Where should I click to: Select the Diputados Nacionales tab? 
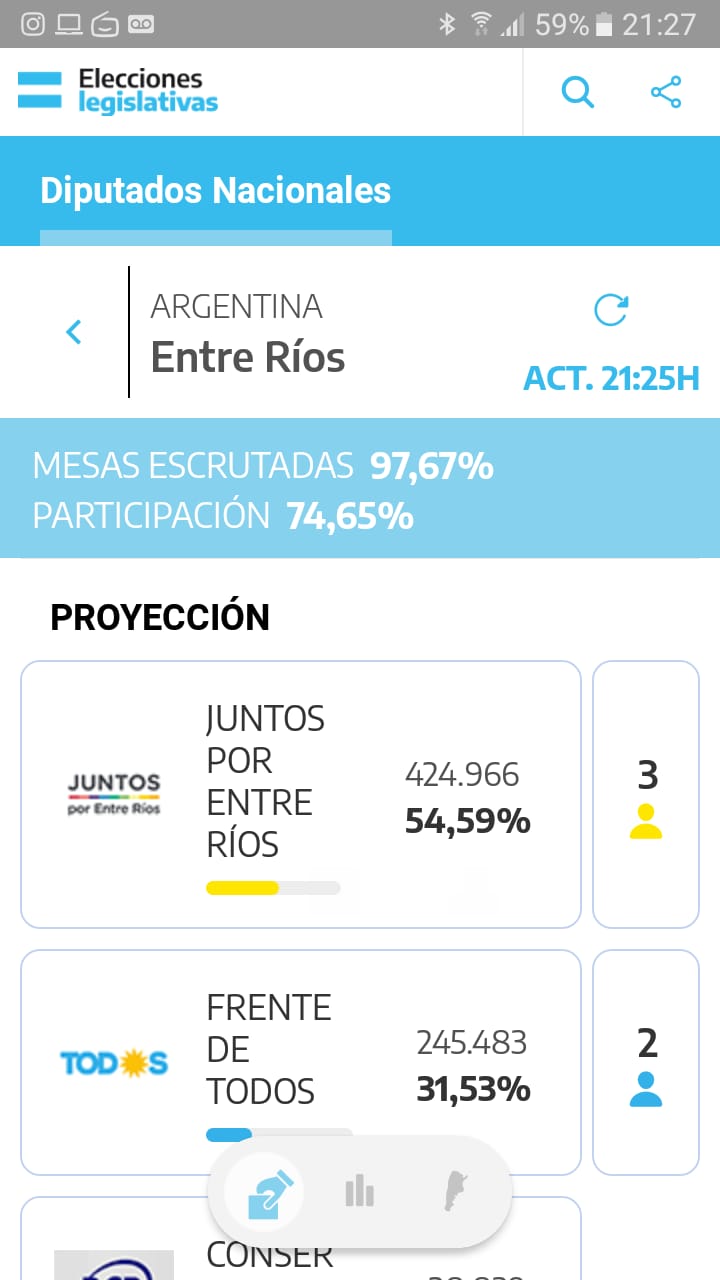tap(215, 191)
